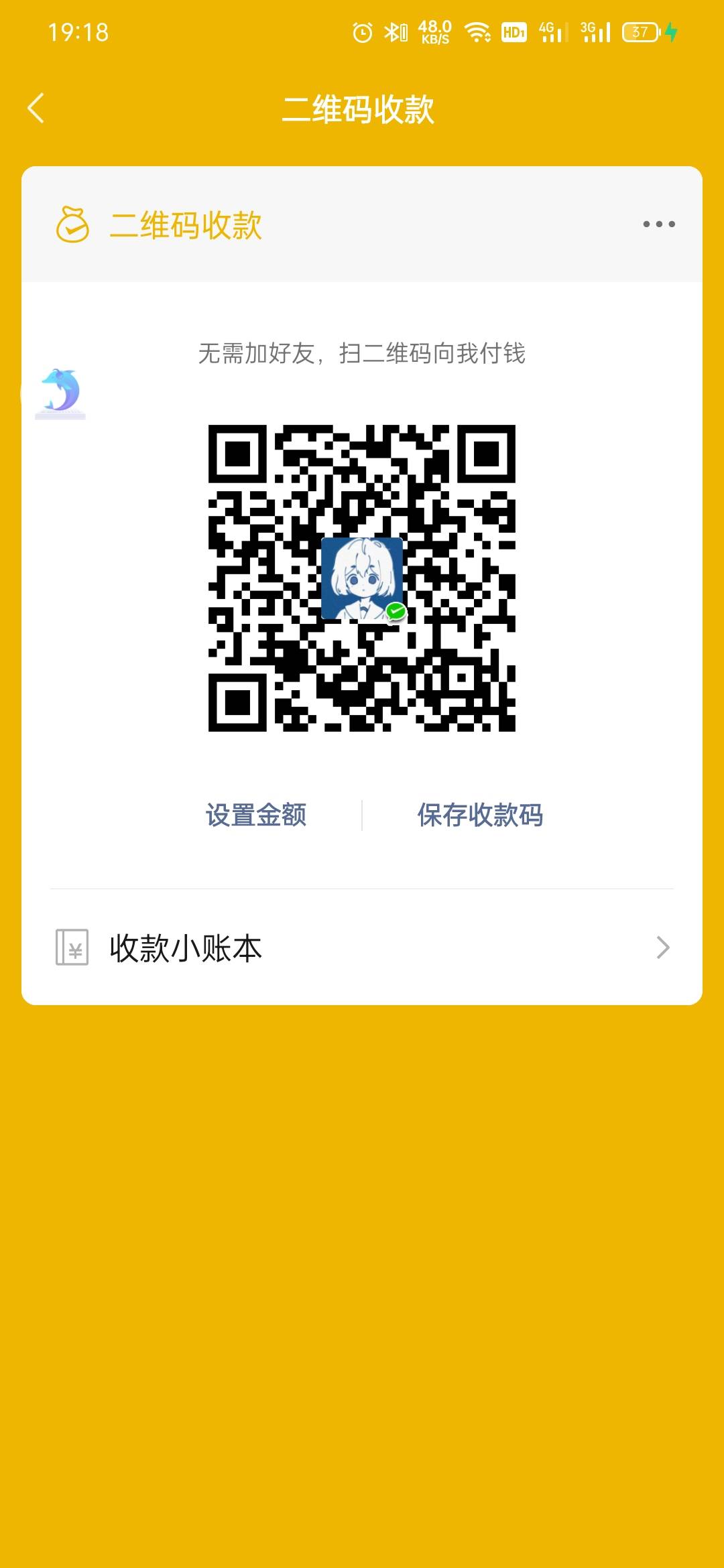Go back from 二维码收款 page
The width and height of the screenshot is (724, 1568).
(x=36, y=109)
